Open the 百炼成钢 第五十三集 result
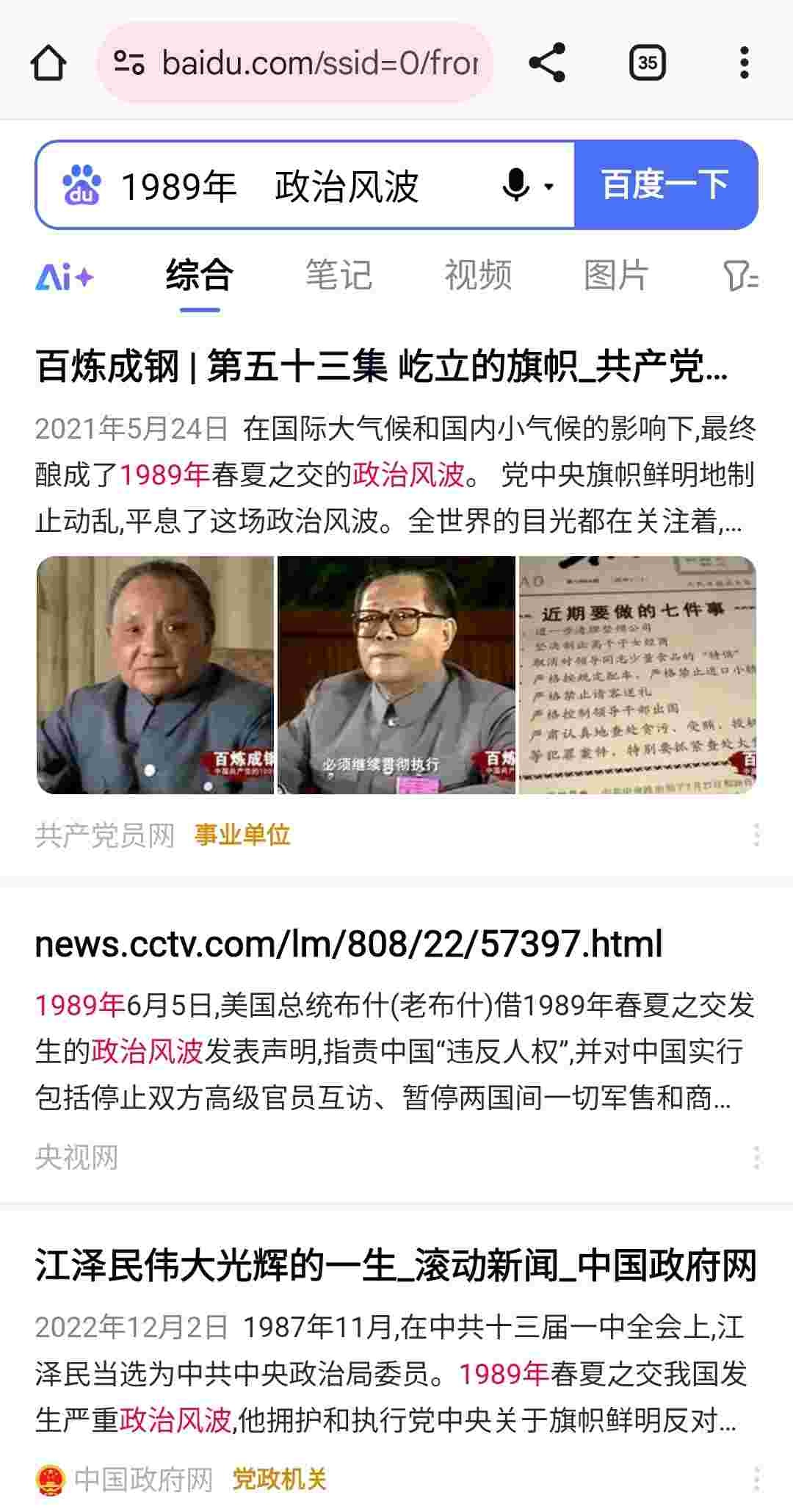This screenshot has height=1512, width=793. (382, 367)
